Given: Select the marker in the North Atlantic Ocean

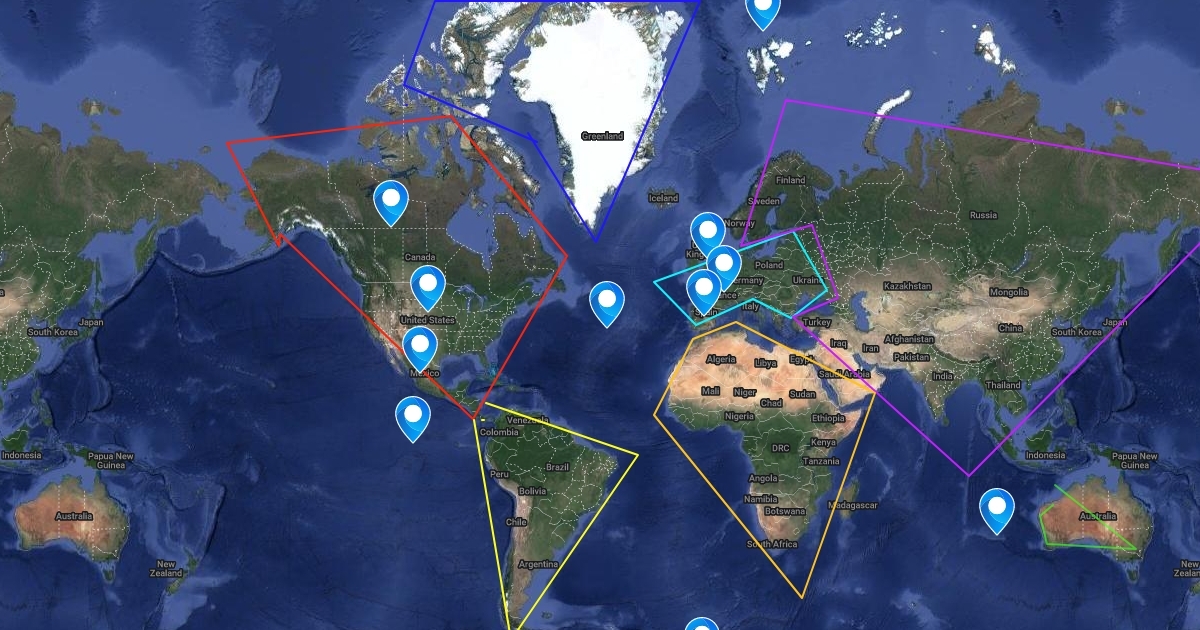Looking at the screenshot, I should 606,305.
